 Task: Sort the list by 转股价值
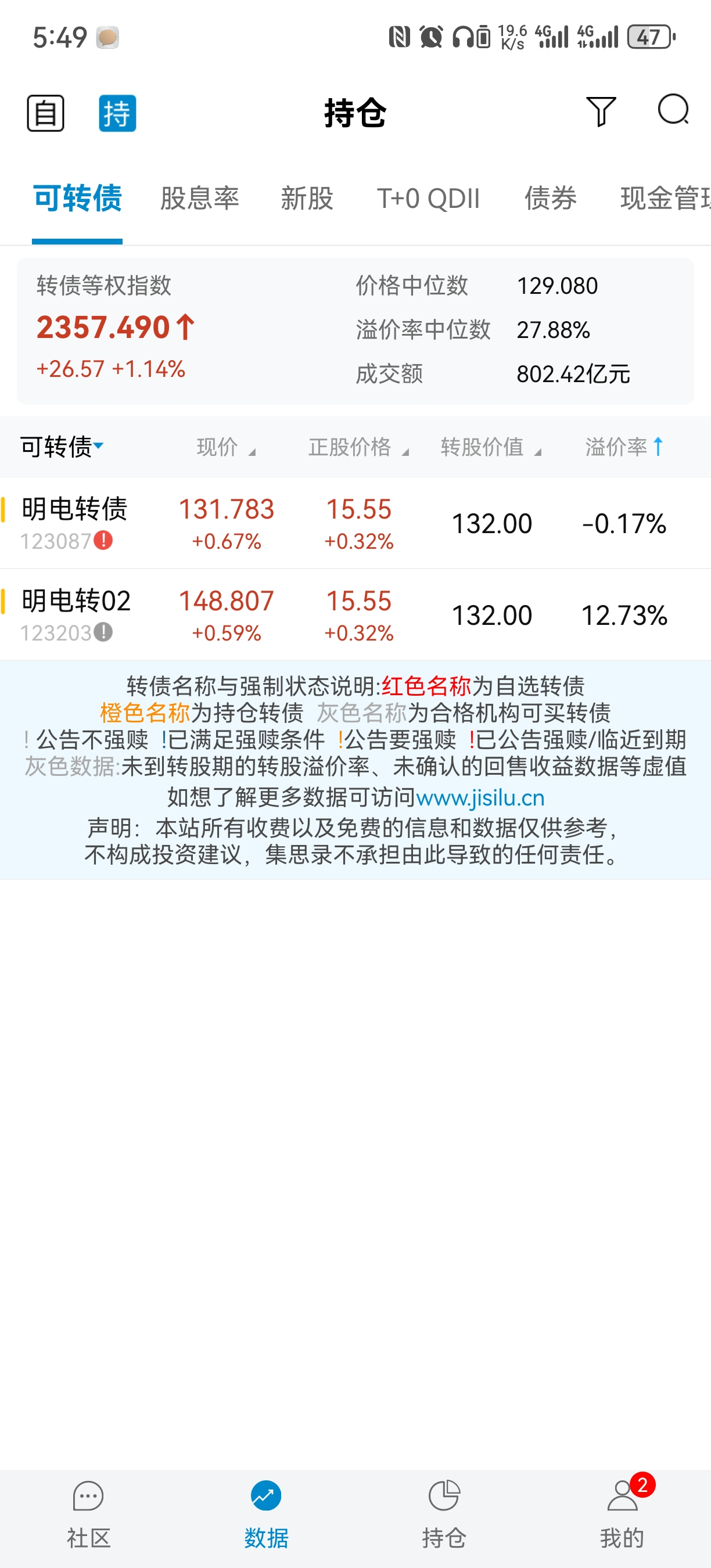(491, 447)
